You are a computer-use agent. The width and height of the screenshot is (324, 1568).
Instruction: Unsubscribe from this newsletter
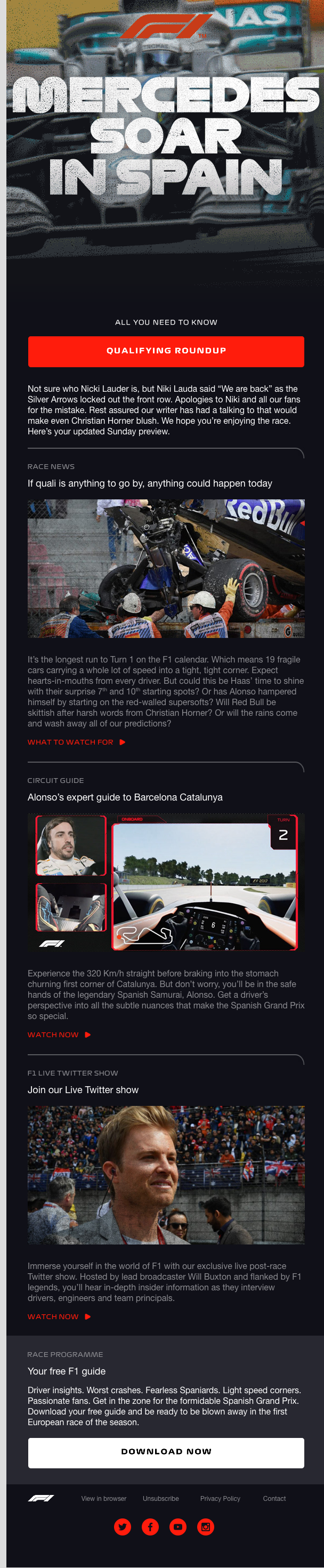coord(161,1499)
